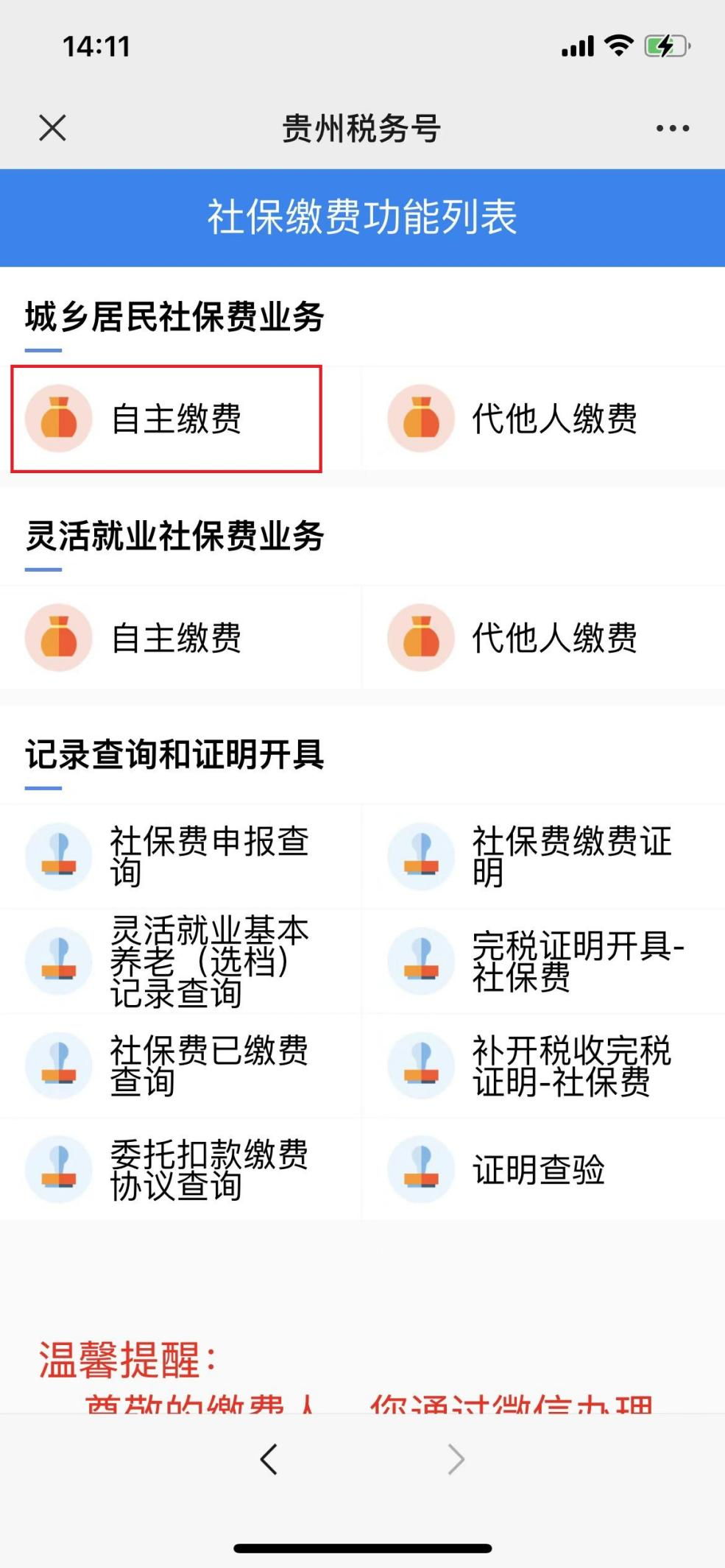Open 社保费已缴费查询
The width and height of the screenshot is (725, 1568).
point(180,1065)
